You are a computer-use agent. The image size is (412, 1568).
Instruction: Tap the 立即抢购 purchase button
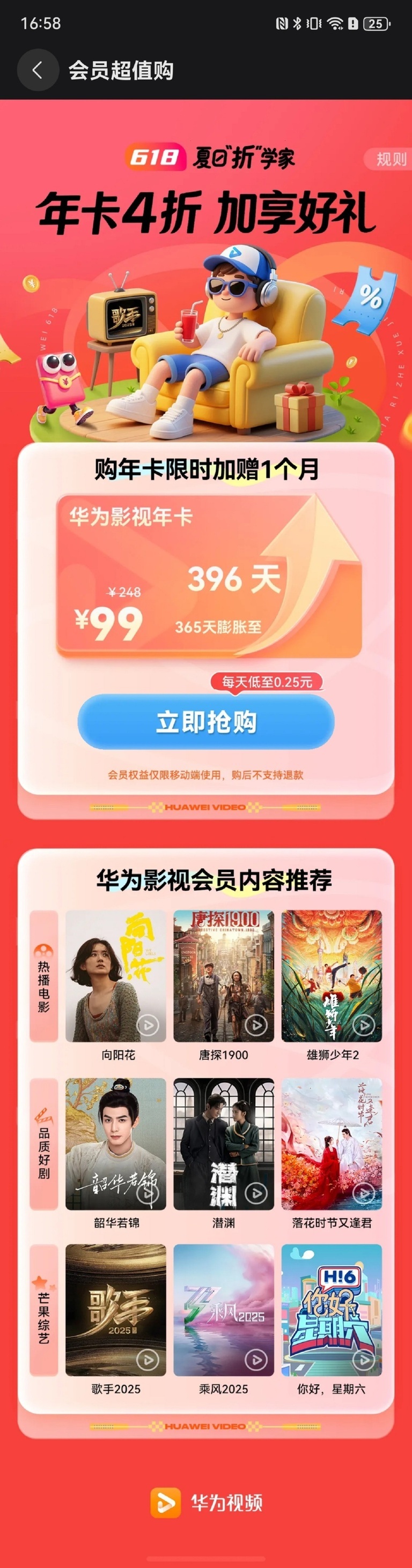(206, 722)
